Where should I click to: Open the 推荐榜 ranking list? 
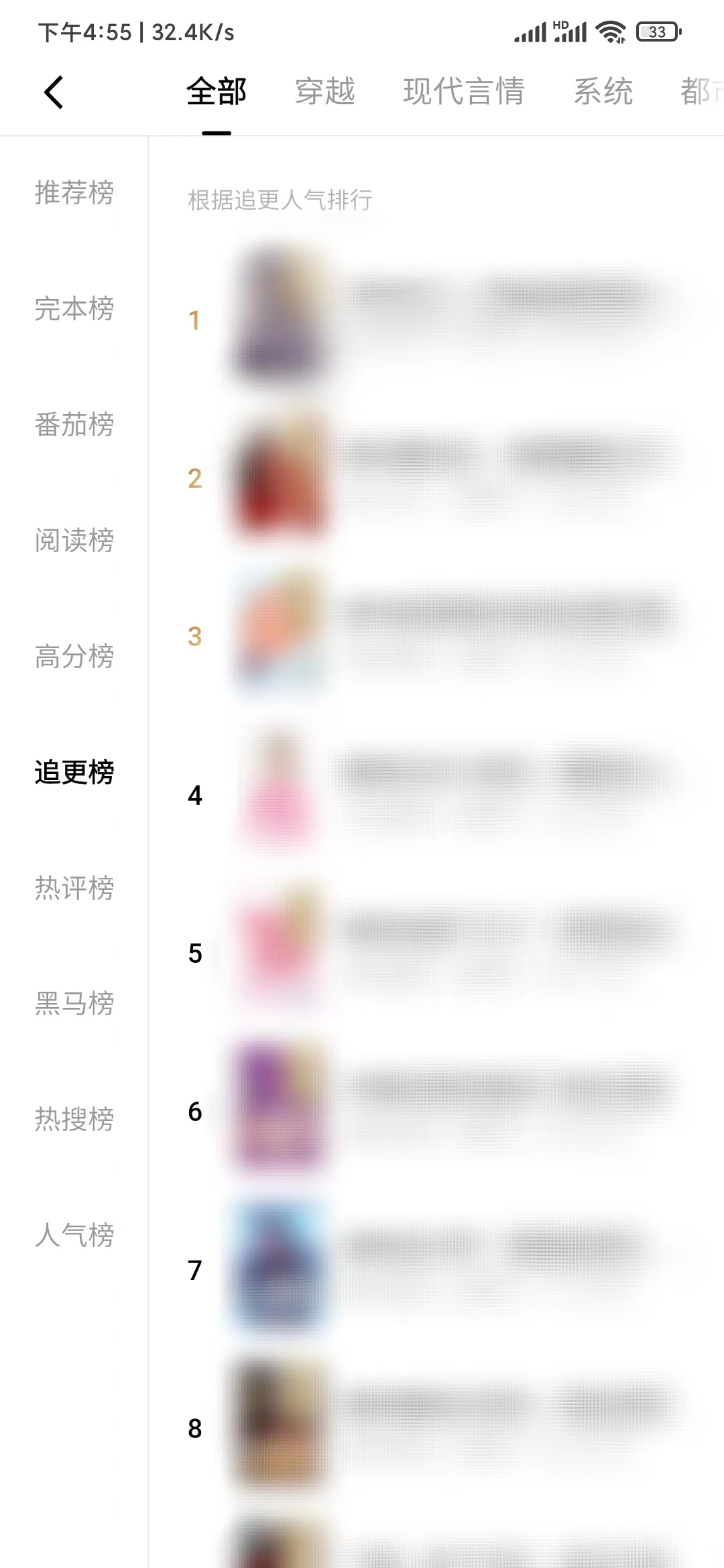coord(74,193)
